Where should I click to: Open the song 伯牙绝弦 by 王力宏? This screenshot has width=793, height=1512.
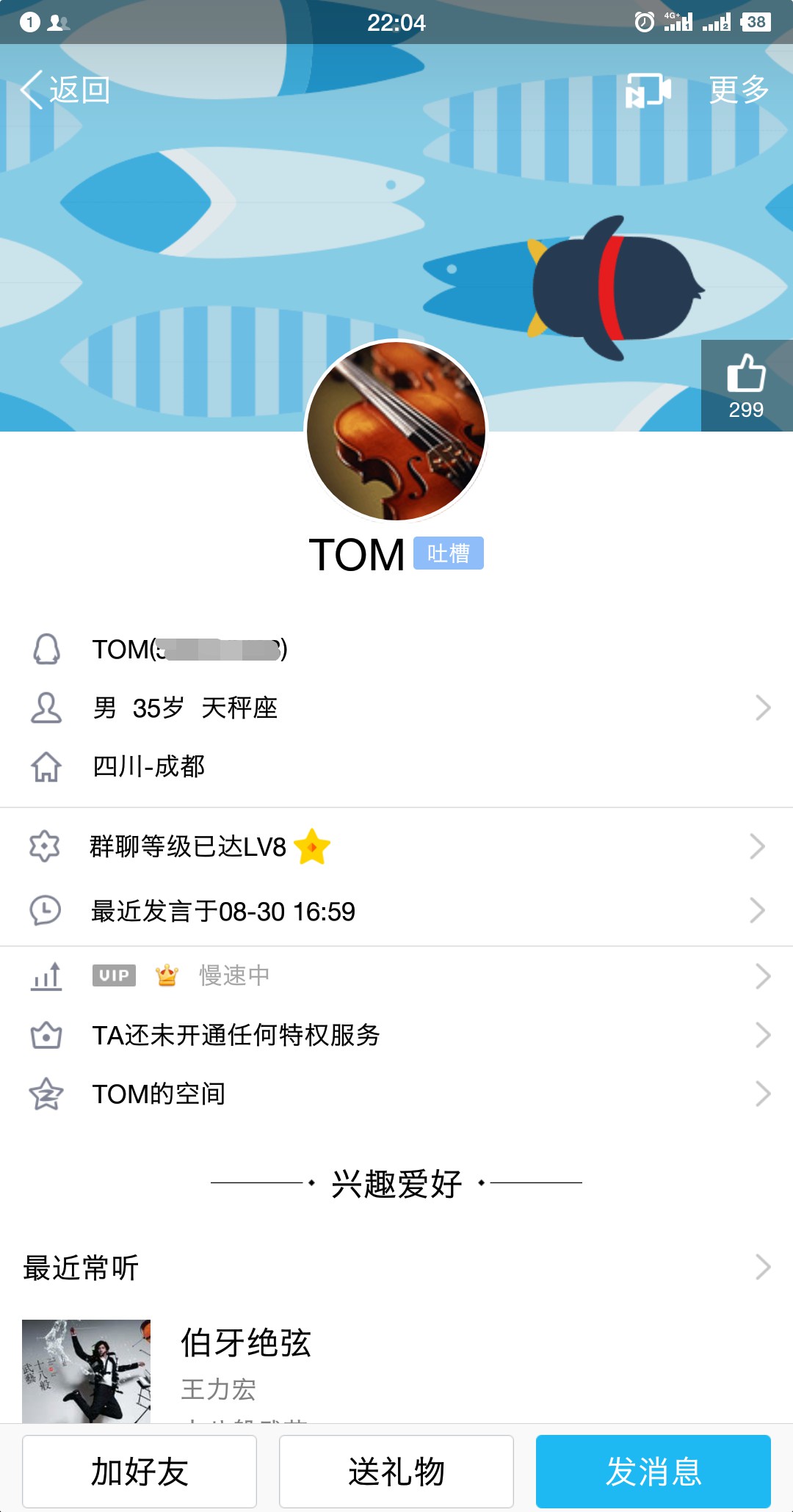[x=246, y=1358]
